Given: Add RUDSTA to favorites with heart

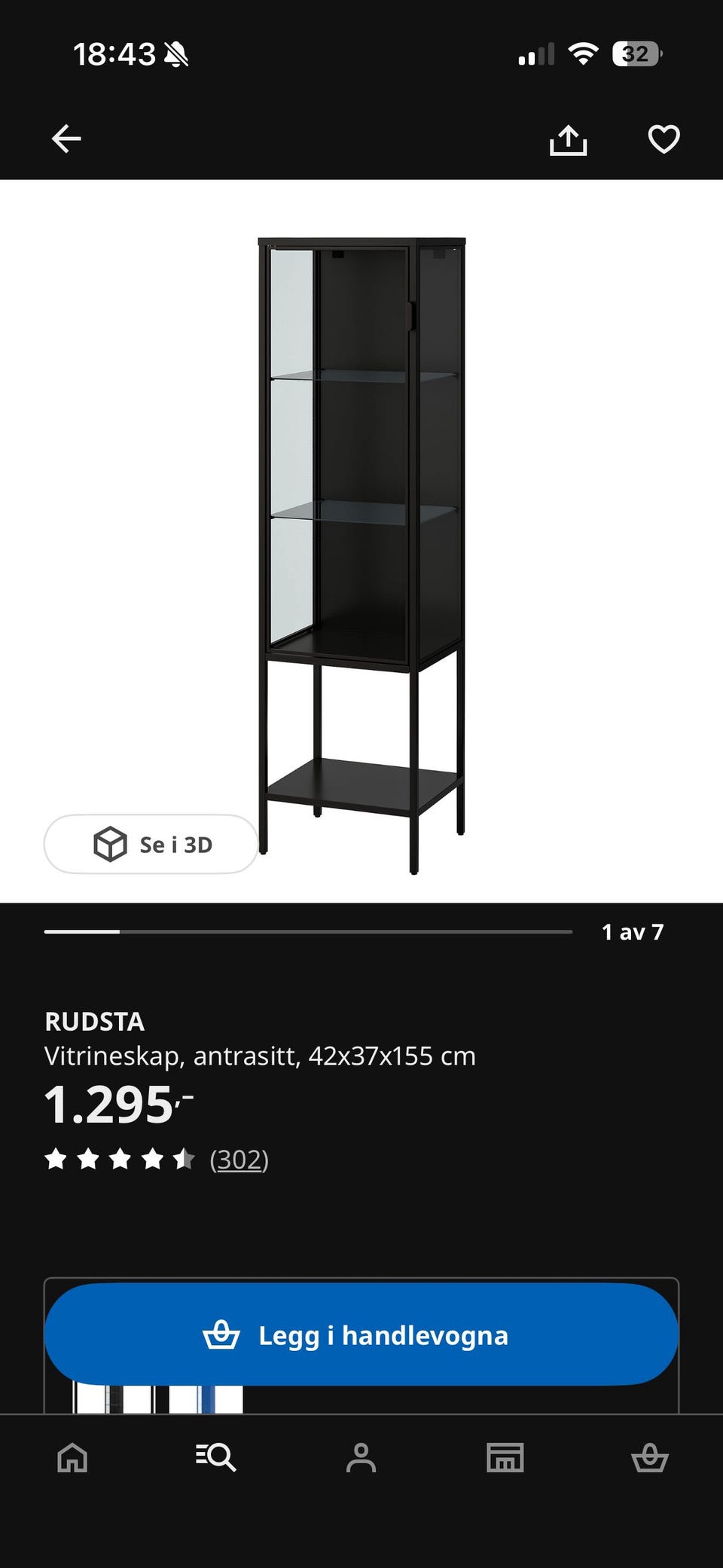Looking at the screenshot, I should click(x=664, y=139).
